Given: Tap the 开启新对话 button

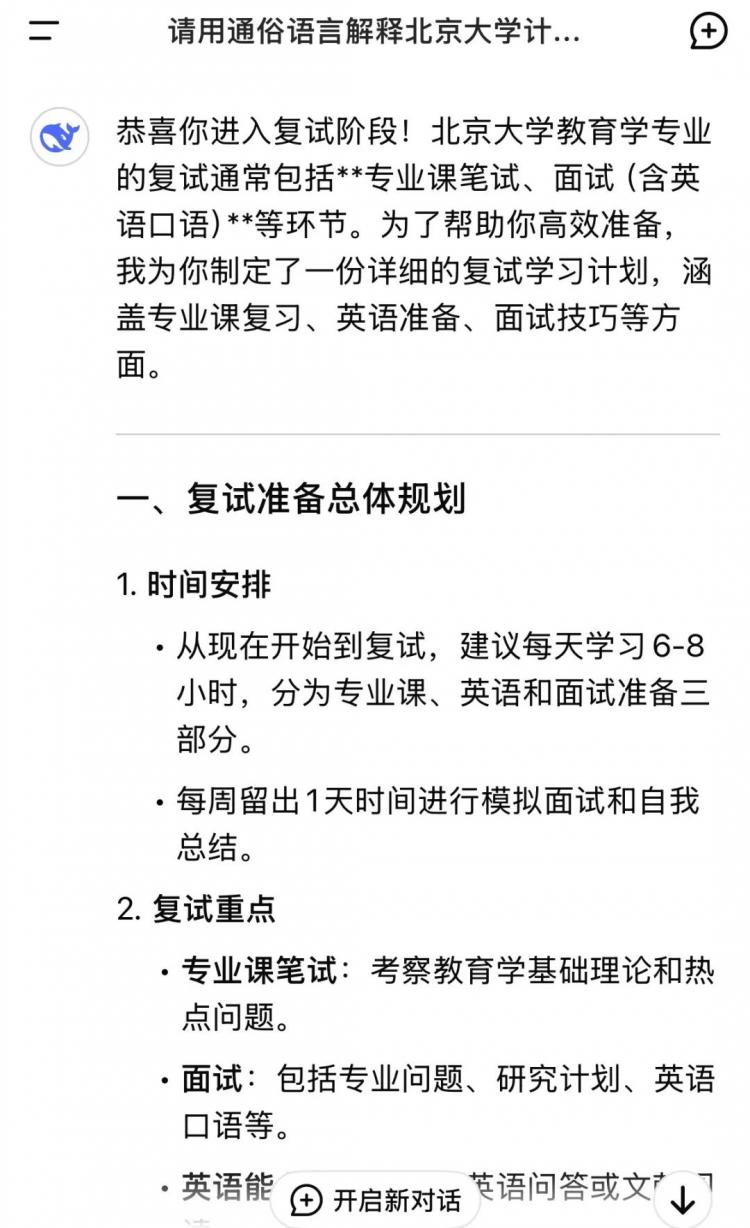Looking at the screenshot, I should click(376, 1199).
